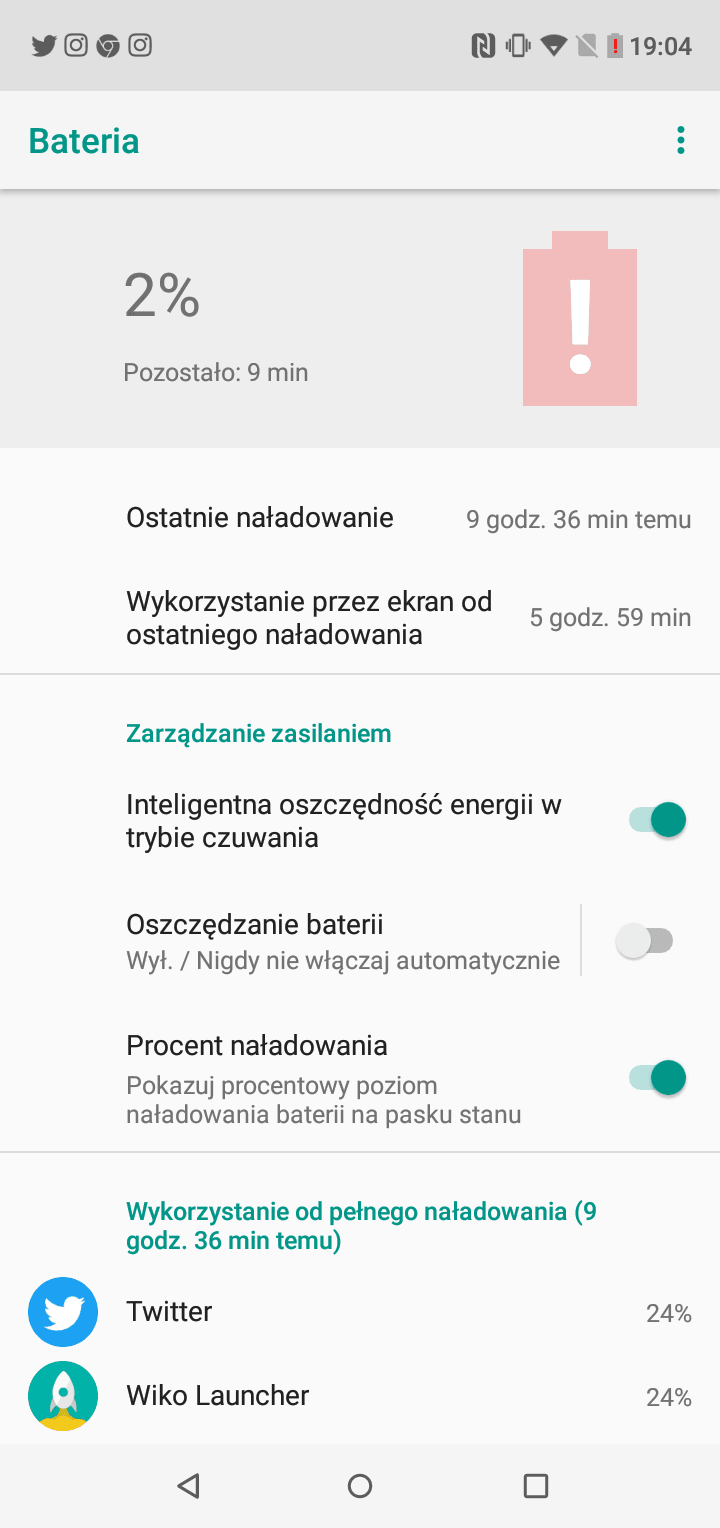
Task: Open Wiko Launcher battery usage details
Action: click(x=360, y=1396)
